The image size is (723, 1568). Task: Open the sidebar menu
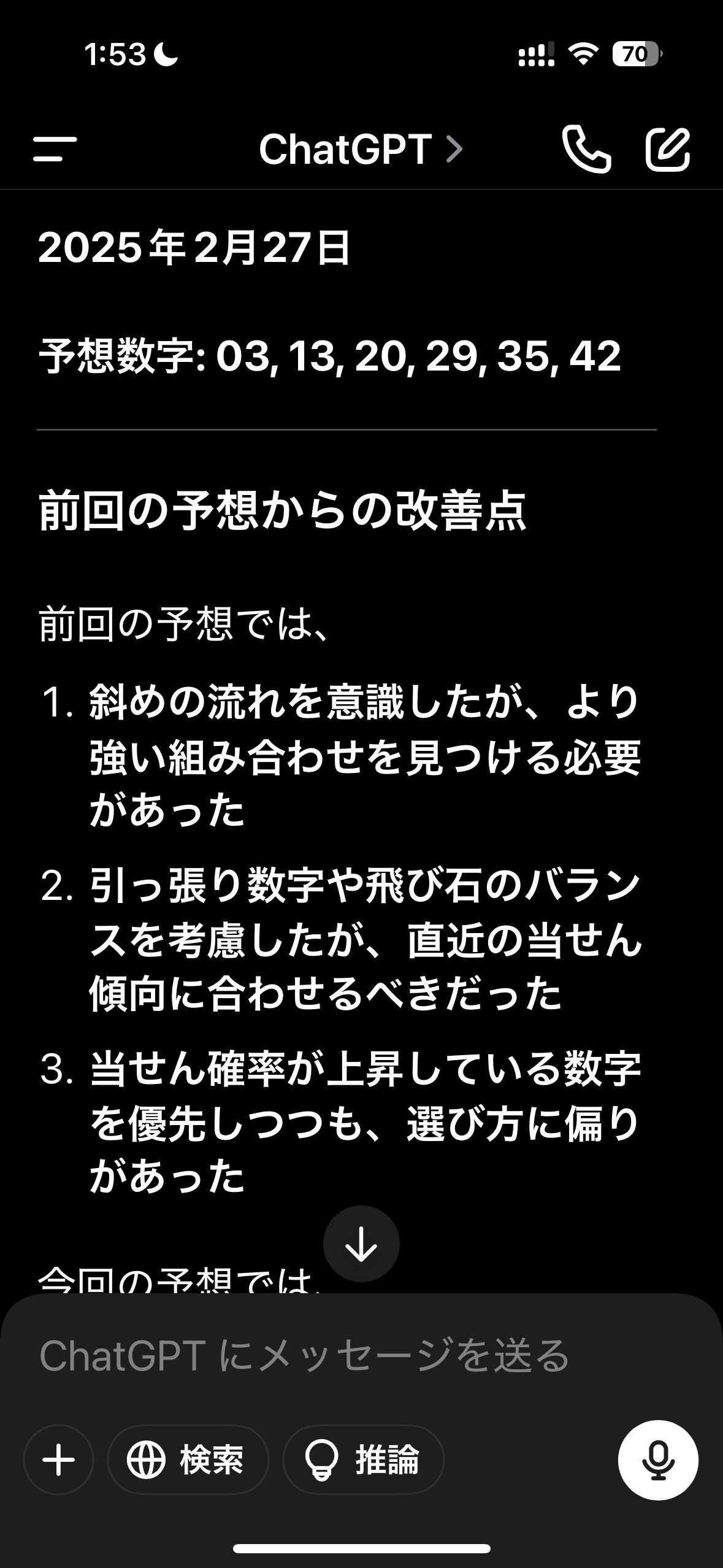pyautogui.click(x=55, y=149)
